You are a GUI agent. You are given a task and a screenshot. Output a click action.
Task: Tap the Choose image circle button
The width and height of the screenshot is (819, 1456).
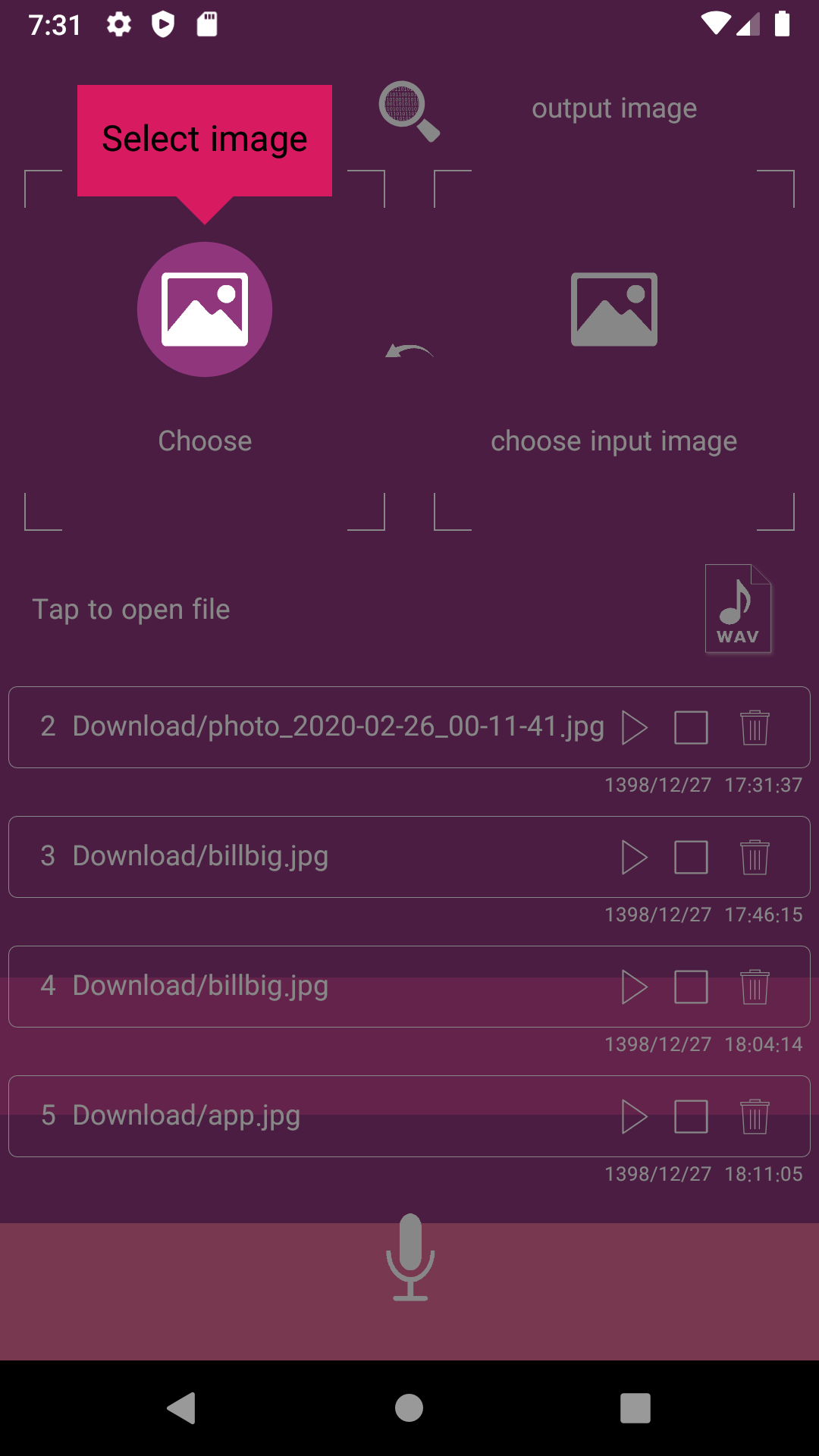tap(205, 309)
